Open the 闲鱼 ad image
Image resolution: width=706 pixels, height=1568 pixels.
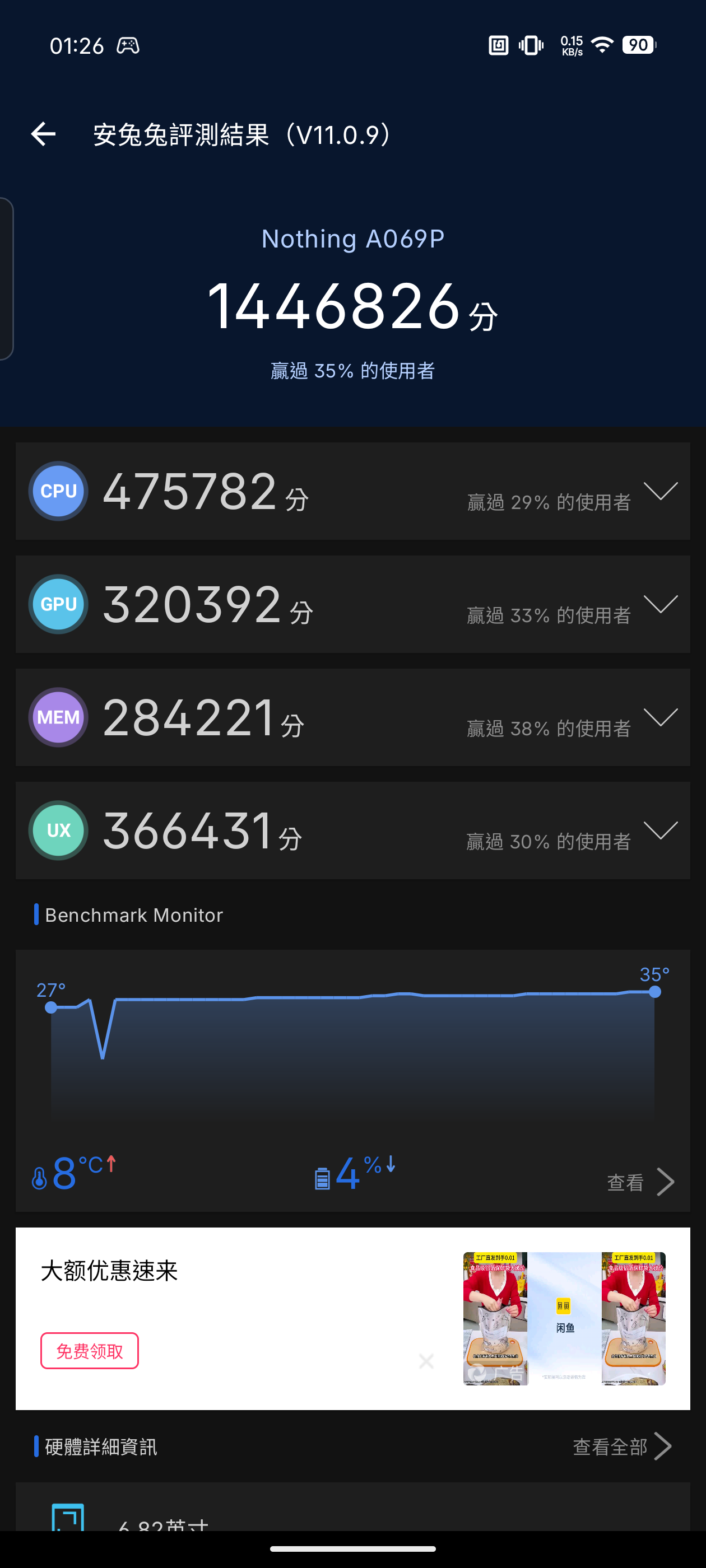[x=564, y=1318]
